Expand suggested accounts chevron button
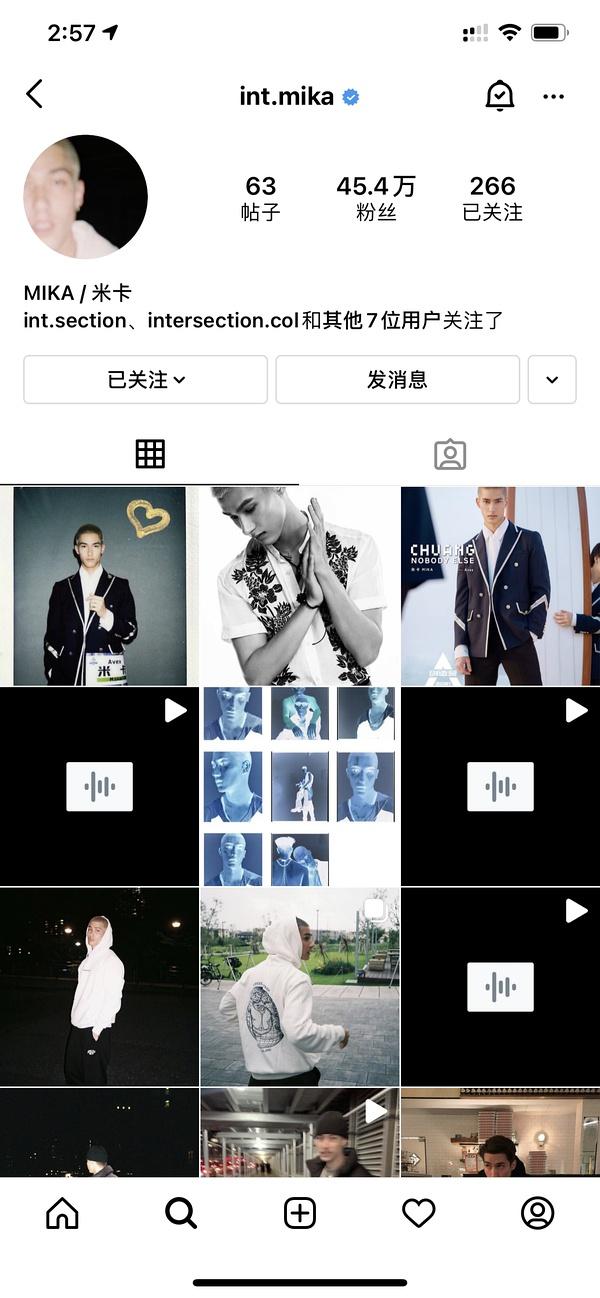The width and height of the screenshot is (600, 1298). 552,380
